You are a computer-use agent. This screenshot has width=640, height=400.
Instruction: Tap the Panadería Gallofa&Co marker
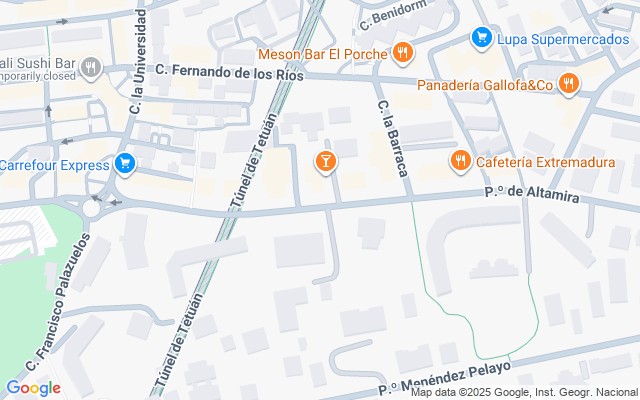click(568, 84)
